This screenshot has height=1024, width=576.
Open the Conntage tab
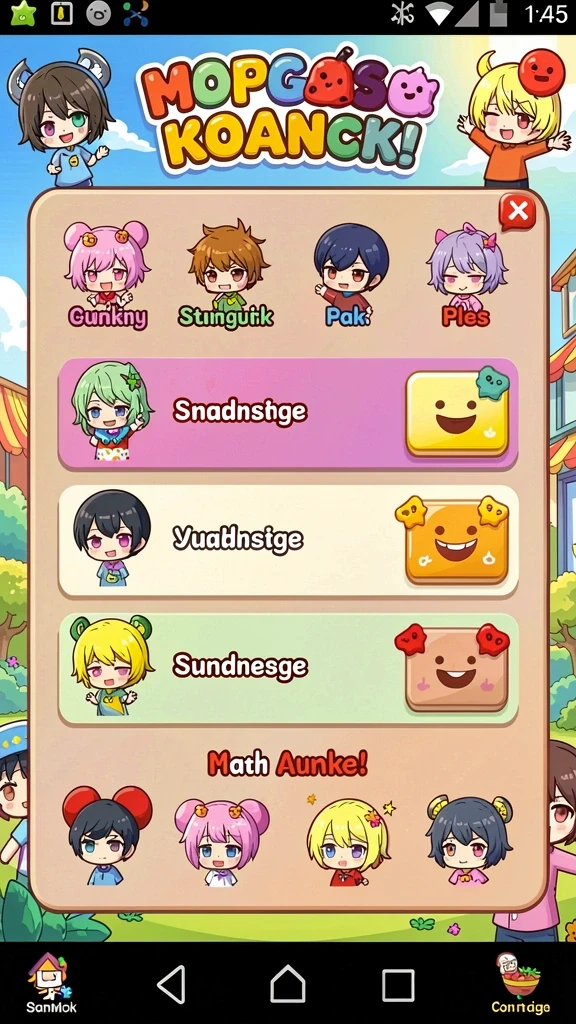pyautogui.click(x=520, y=982)
